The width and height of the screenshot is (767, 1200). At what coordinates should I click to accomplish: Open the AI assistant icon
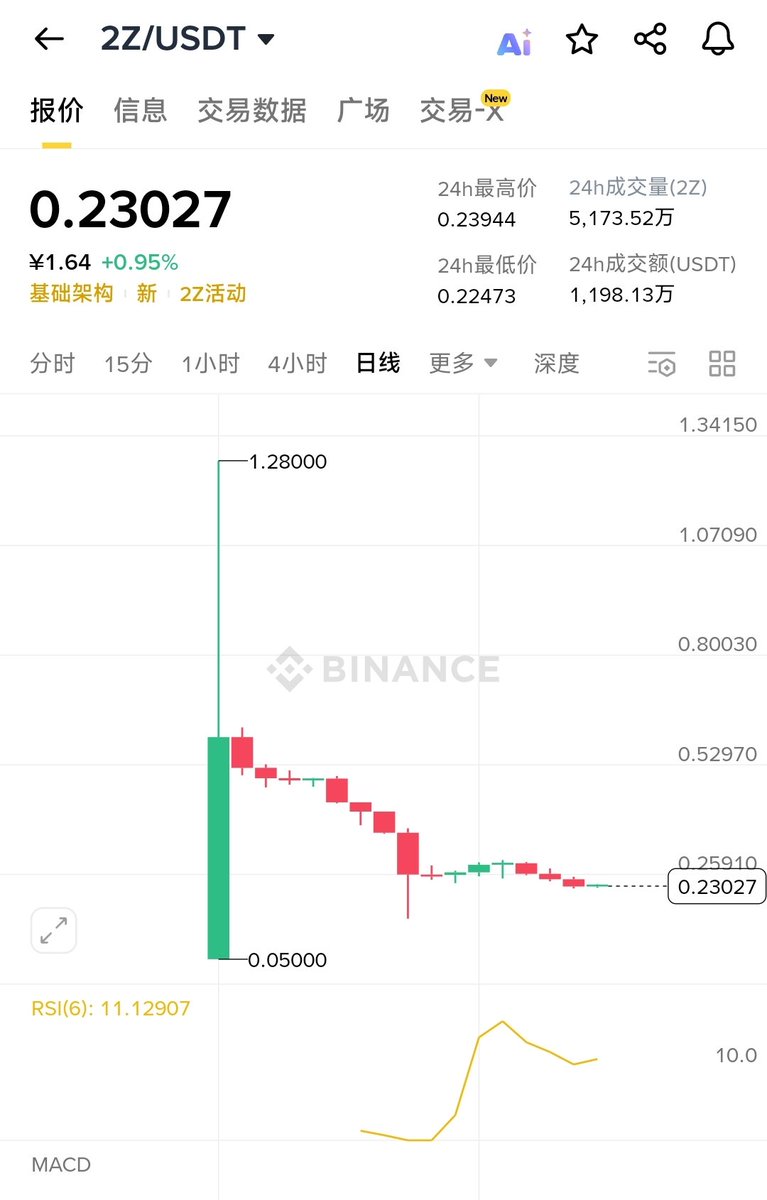click(x=514, y=41)
